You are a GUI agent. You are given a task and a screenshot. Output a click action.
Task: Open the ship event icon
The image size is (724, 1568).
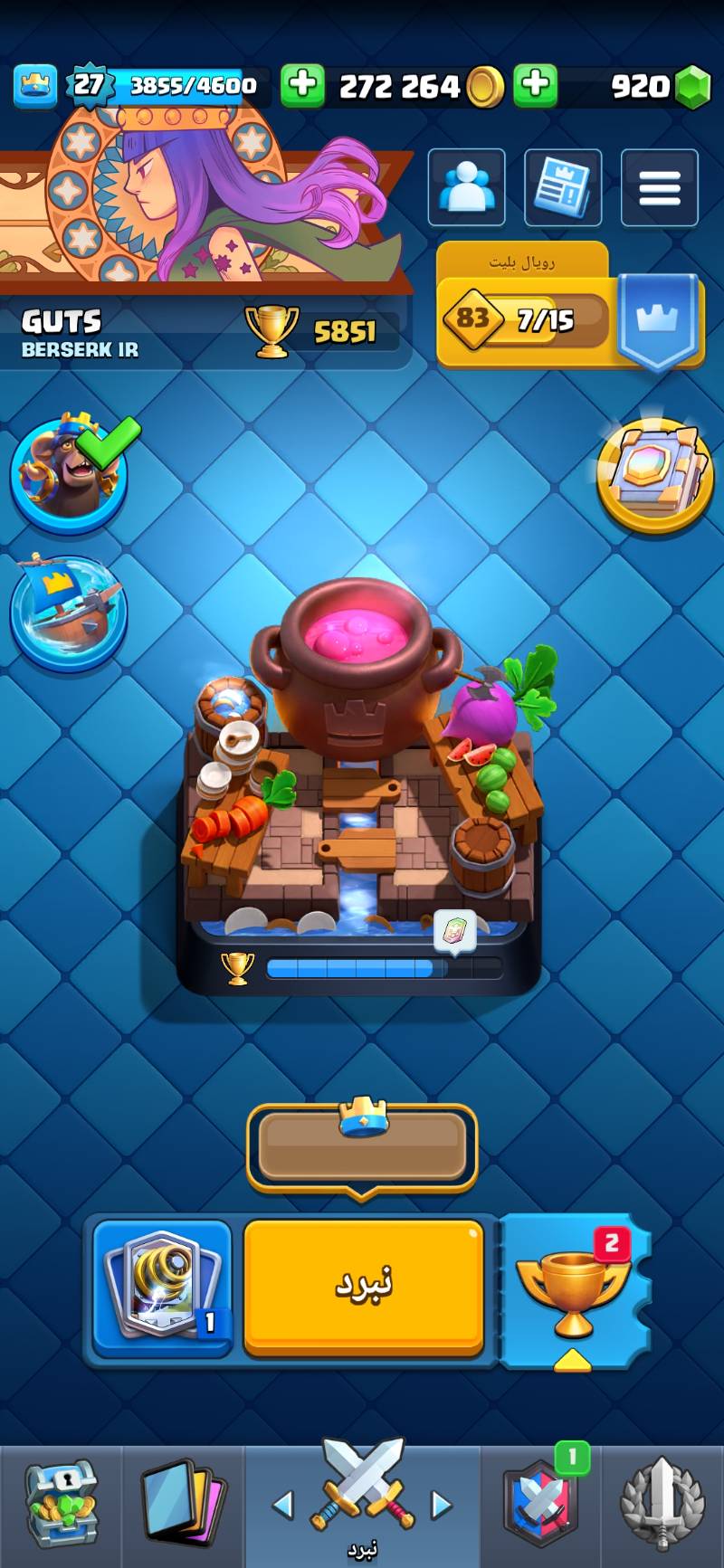(70, 611)
